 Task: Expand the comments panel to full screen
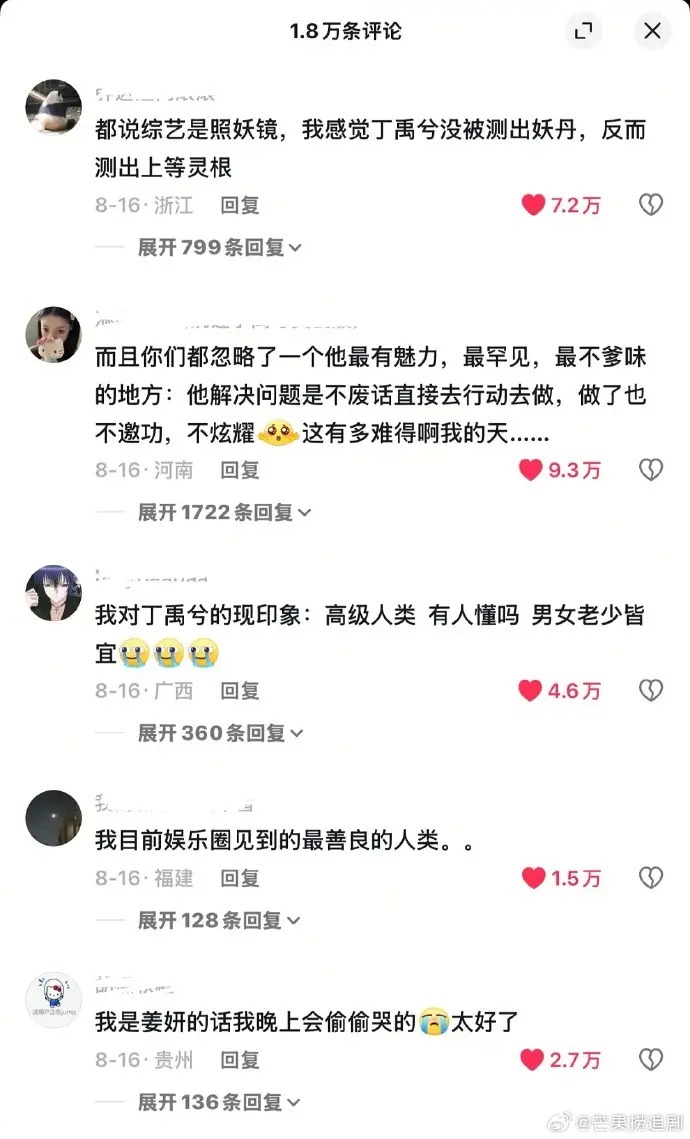click(x=583, y=32)
